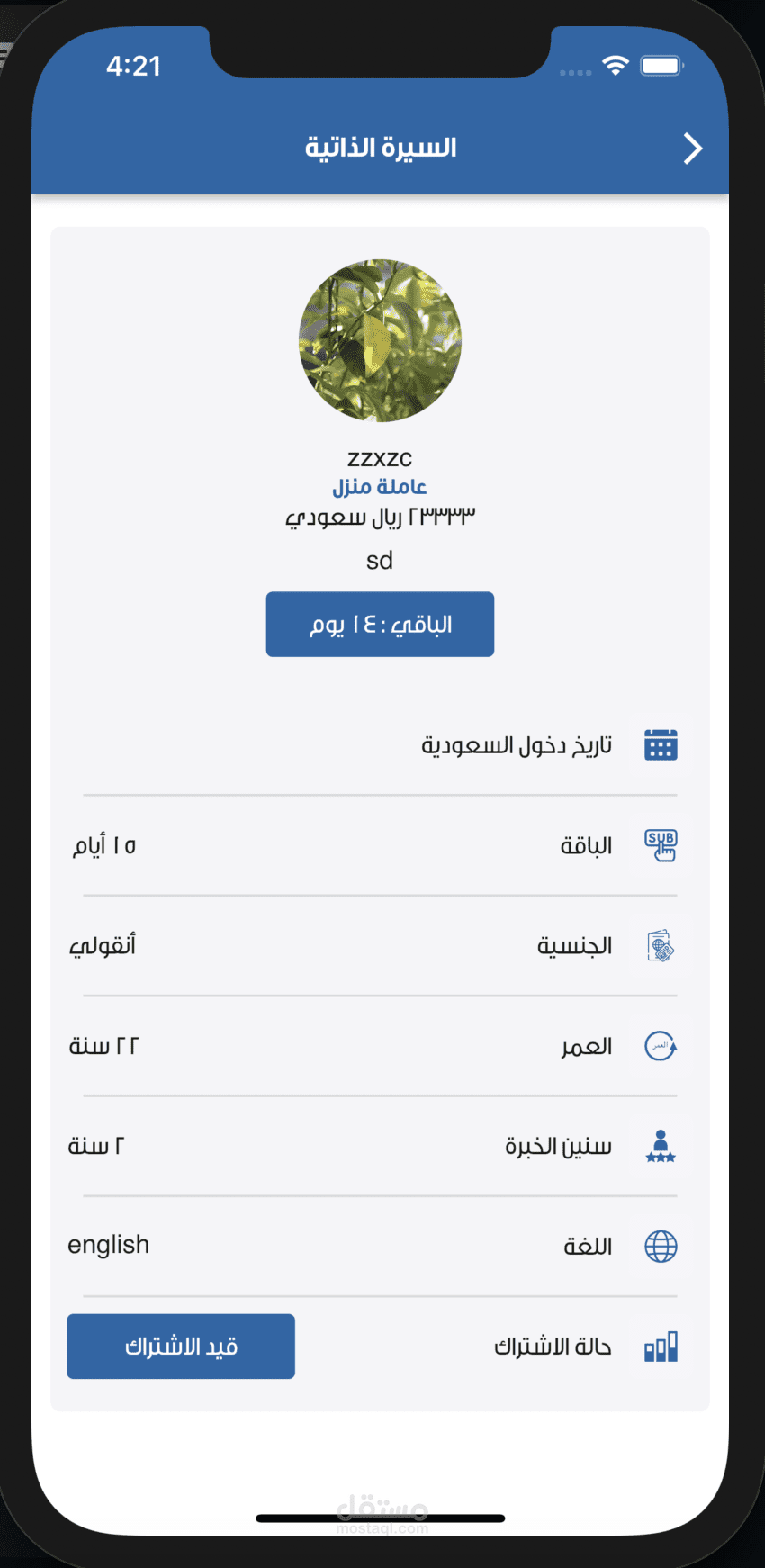This screenshot has width=765, height=1568.
Task: Tap the subscription status button
Action: (181, 1347)
